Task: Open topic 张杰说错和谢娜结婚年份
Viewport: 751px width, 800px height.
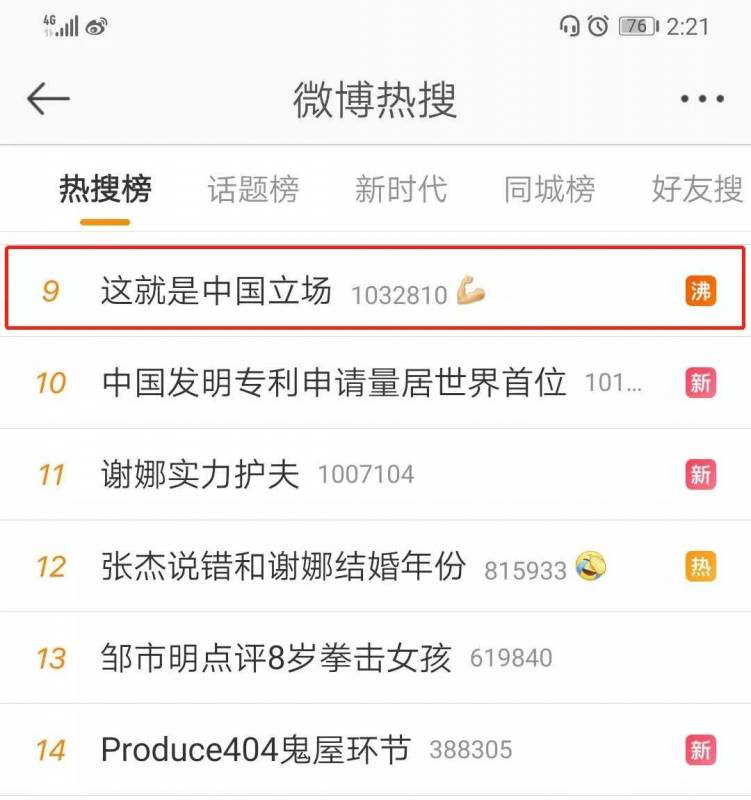Action: pos(284,567)
